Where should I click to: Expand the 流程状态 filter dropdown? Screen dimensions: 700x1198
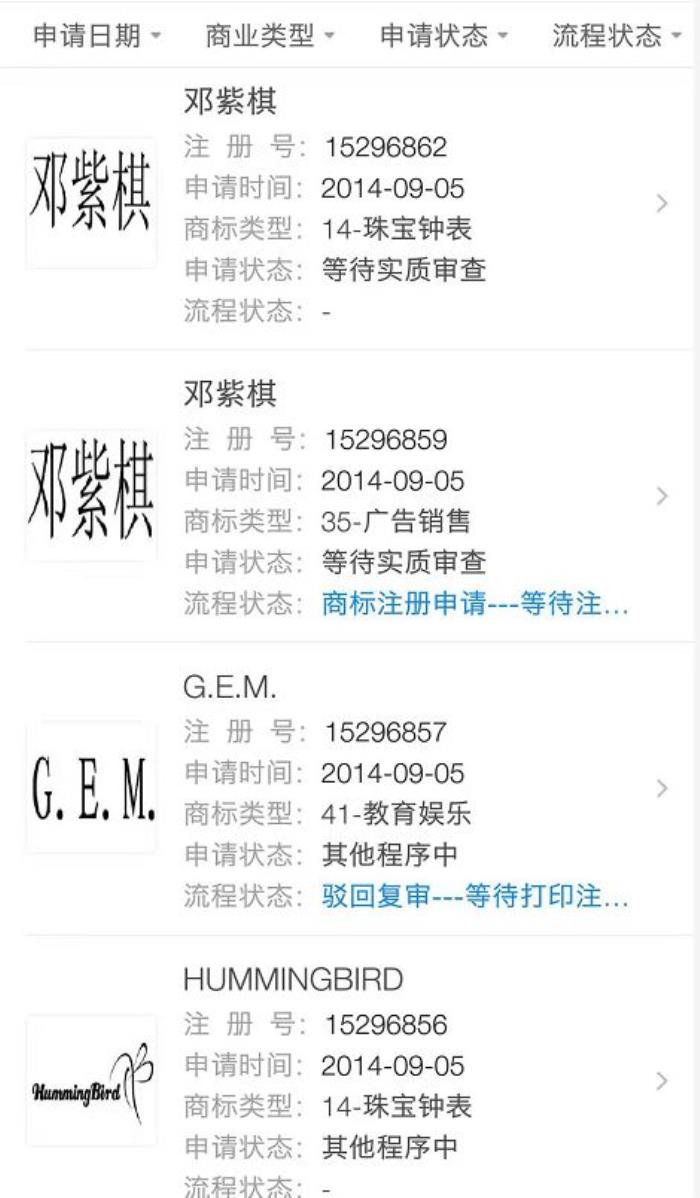tap(616, 36)
